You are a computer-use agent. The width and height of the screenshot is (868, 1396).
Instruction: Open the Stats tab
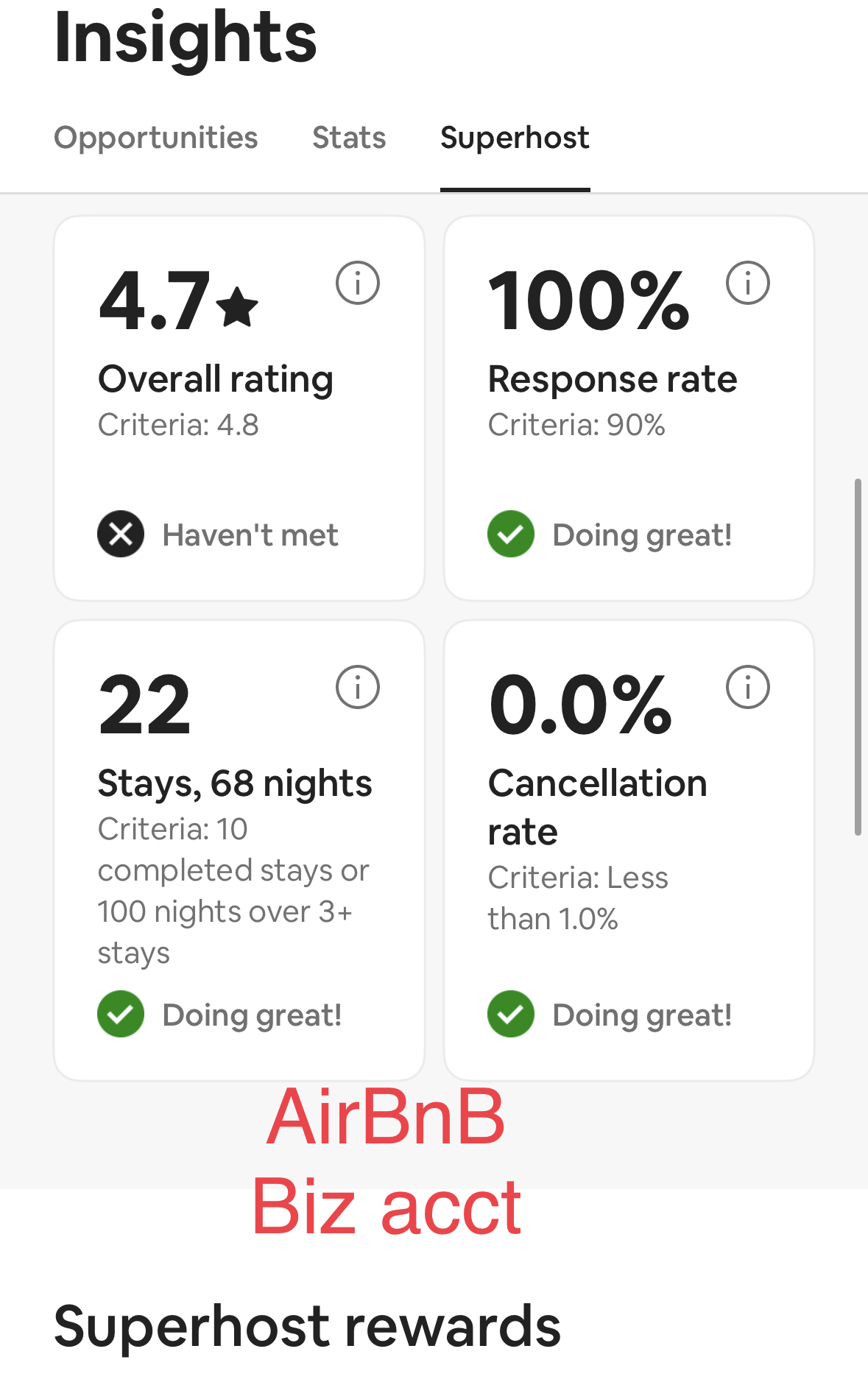click(349, 138)
